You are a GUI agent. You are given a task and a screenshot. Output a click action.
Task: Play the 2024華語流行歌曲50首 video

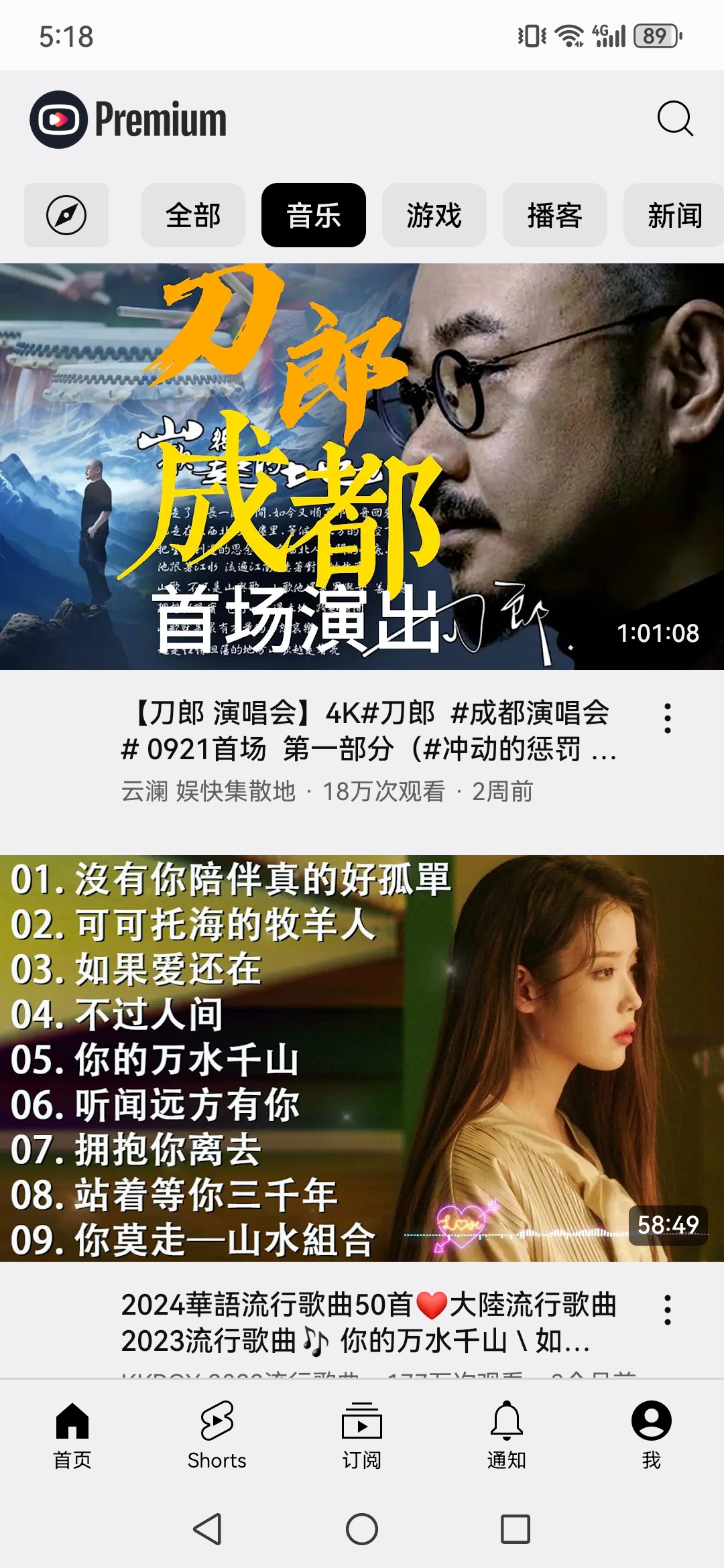(362, 1058)
